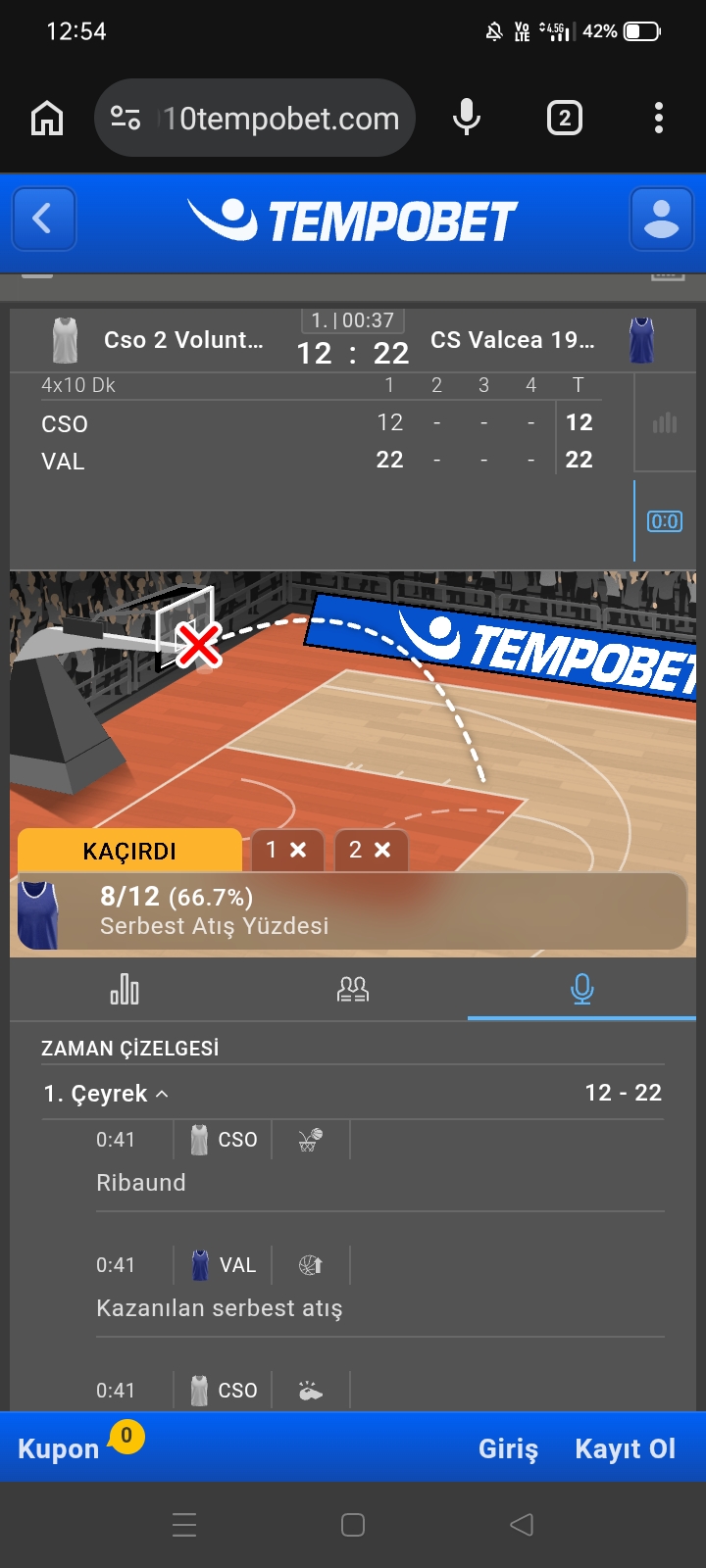706x1568 pixels.
Task: Switch to the lineups players tab
Action: coord(353,990)
